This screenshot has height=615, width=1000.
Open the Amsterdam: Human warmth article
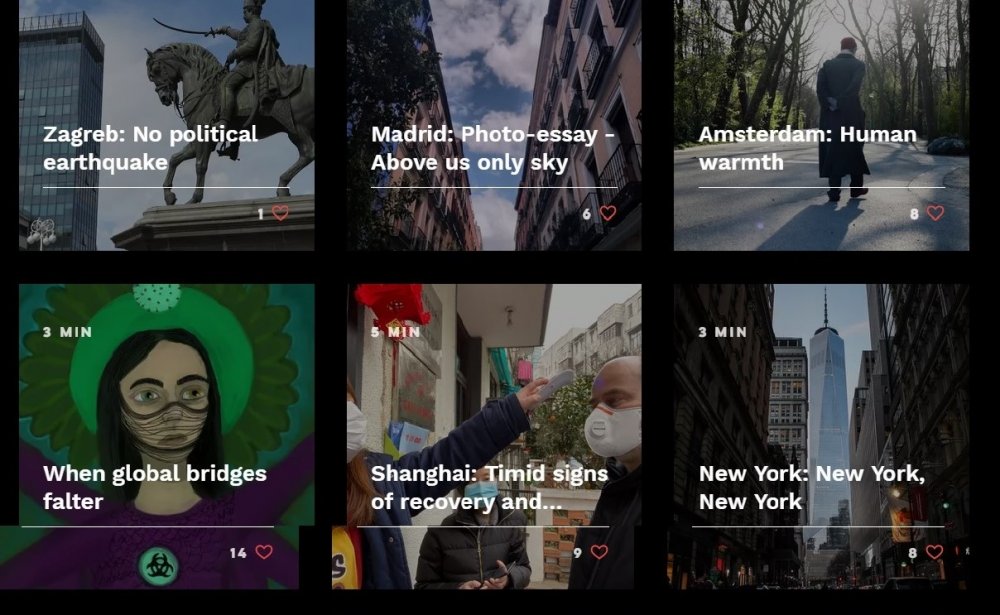click(x=807, y=148)
